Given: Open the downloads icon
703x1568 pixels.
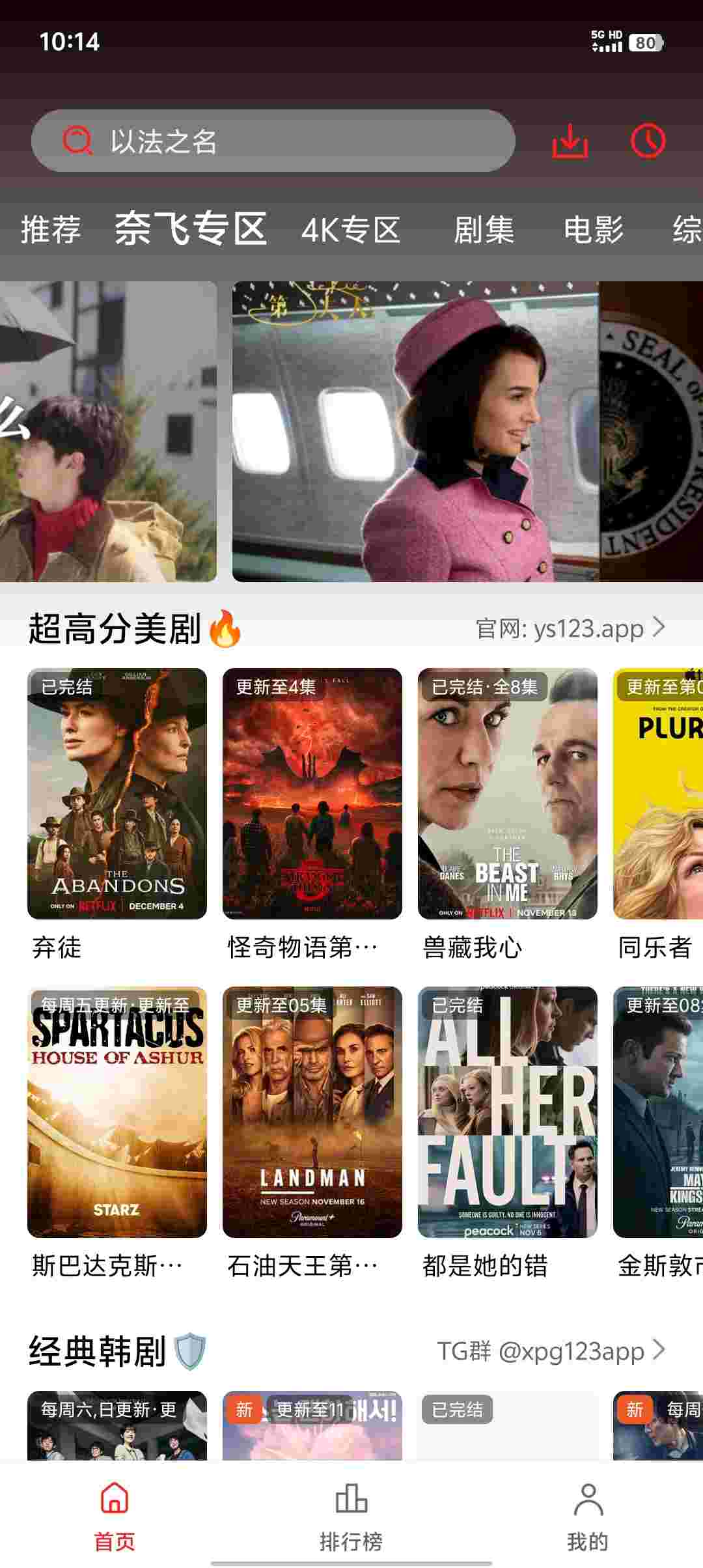Looking at the screenshot, I should pyautogui.click(x=570, y=141).
